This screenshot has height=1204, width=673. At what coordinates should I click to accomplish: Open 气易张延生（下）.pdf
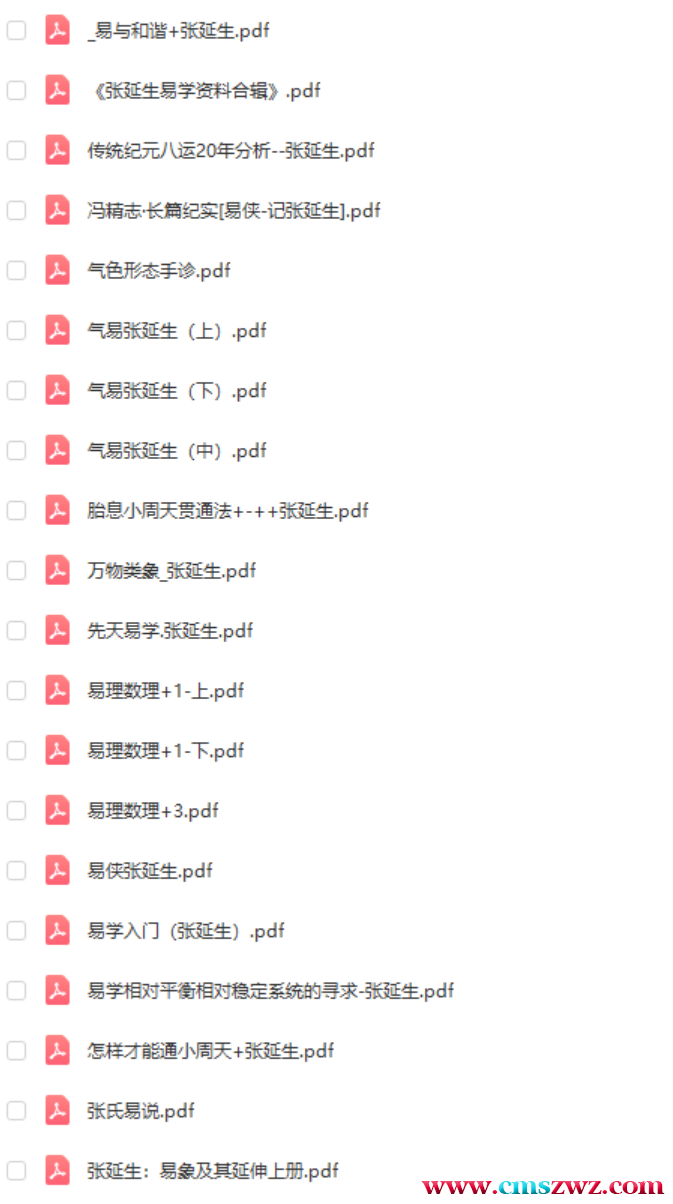(177, 391)
